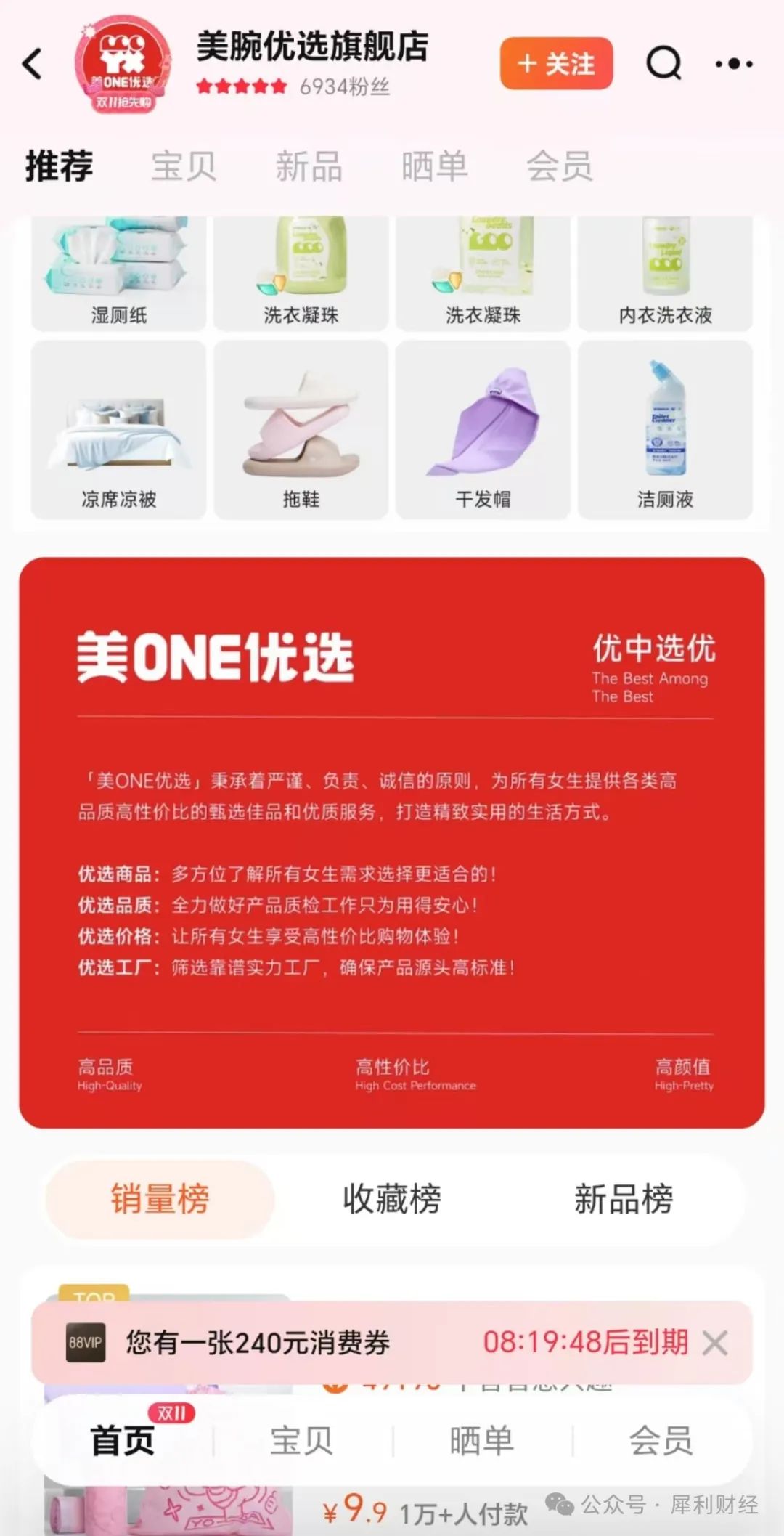The height and width of the screenshot is (1536, 784).
Task: Switch to the top 宝贝 tab
Action: tap(184, 166)
